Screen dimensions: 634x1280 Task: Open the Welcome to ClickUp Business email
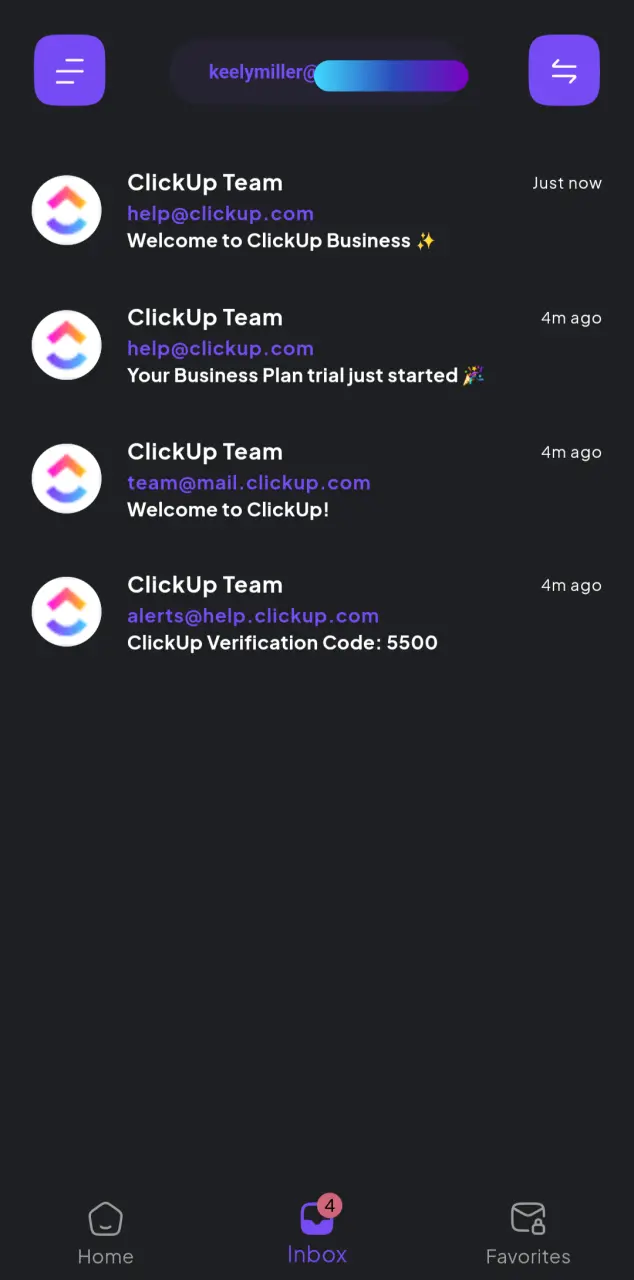tap(317, 211)
